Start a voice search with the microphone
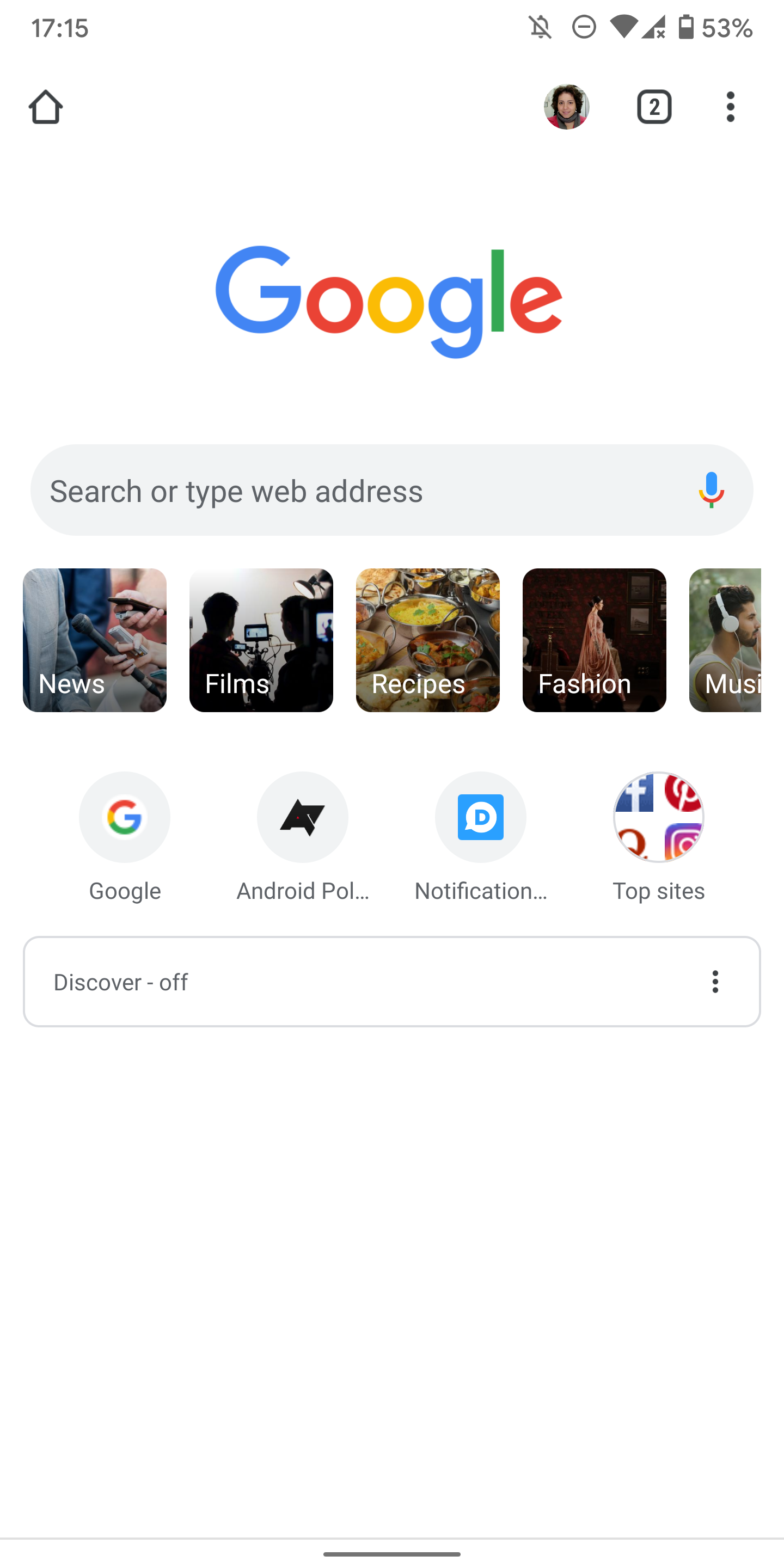This screenshot has height=1568, width=784. [x=710, y=490]
